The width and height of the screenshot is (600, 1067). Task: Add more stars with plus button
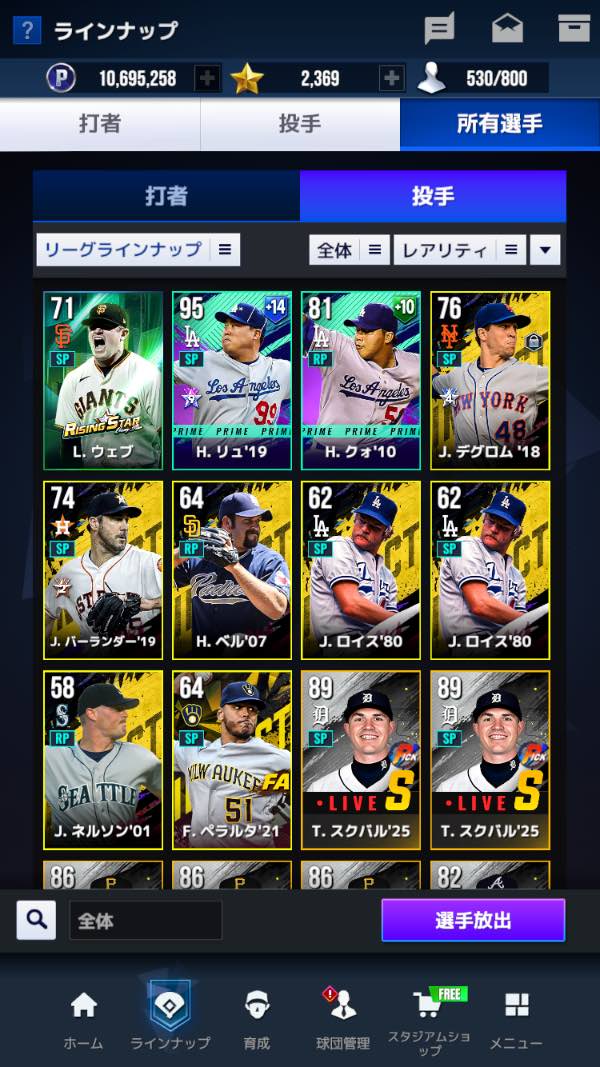coord(392,79)
